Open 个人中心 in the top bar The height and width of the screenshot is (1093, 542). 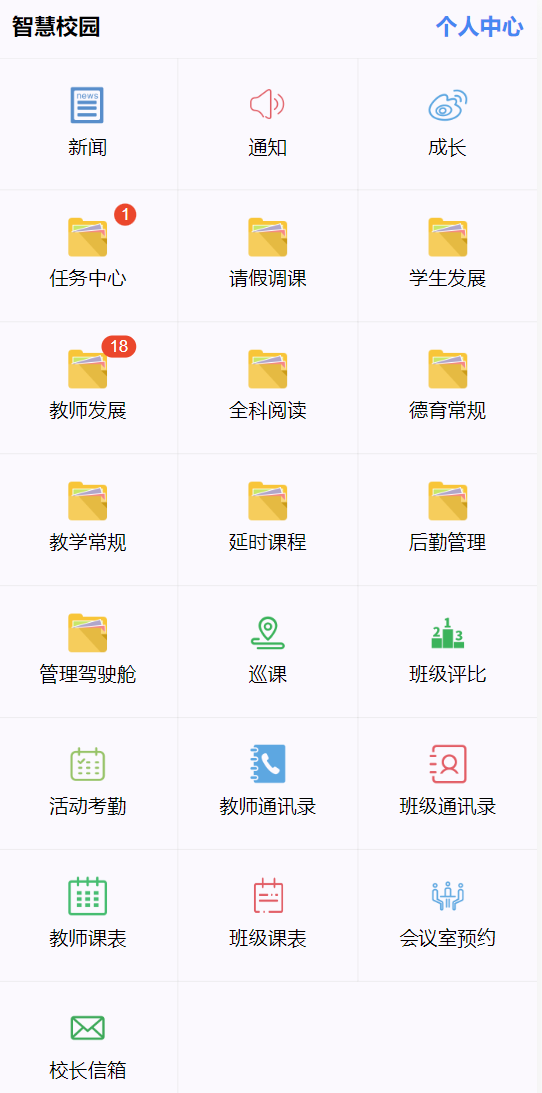[479, 27]
